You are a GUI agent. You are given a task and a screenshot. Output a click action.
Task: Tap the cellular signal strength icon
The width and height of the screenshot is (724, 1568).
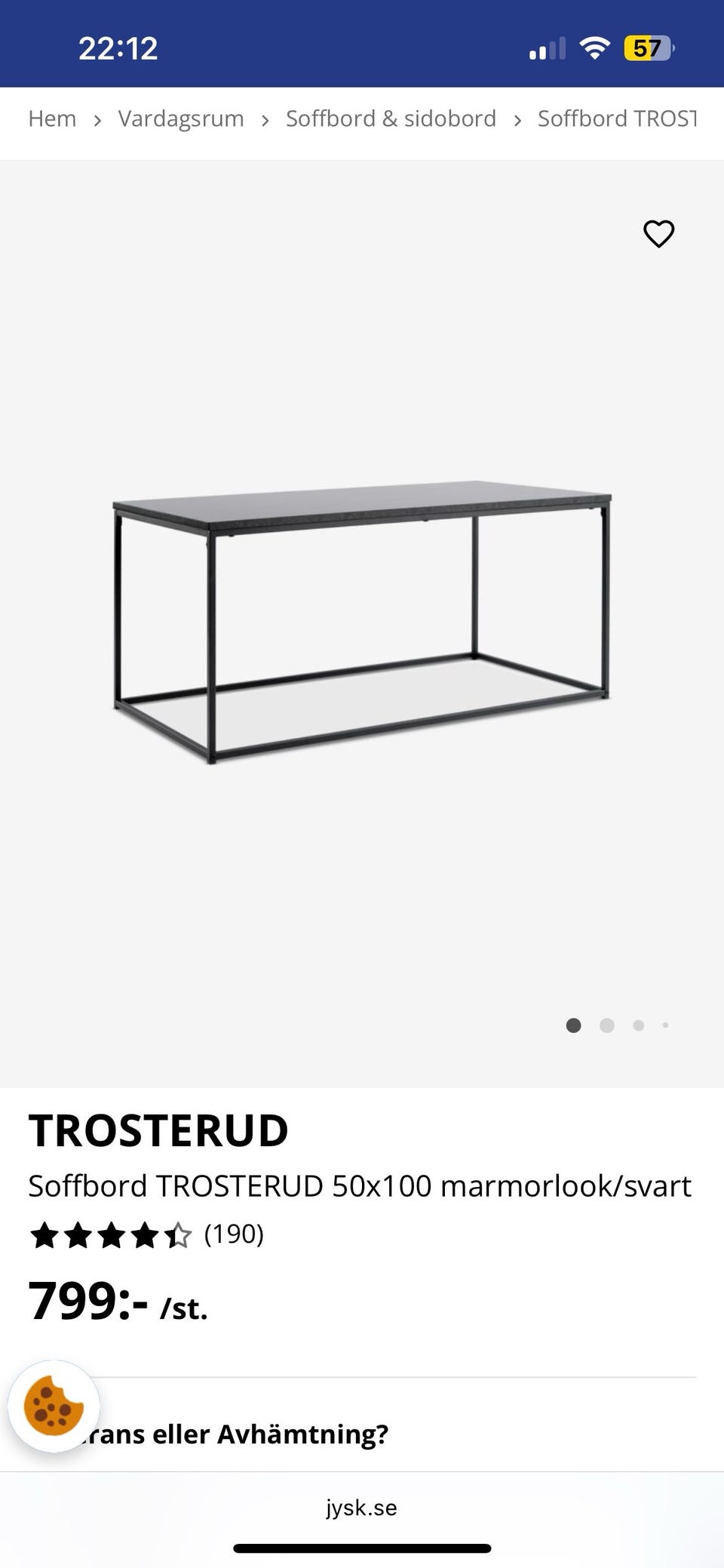pyautogui.click(x=546, y=48)
